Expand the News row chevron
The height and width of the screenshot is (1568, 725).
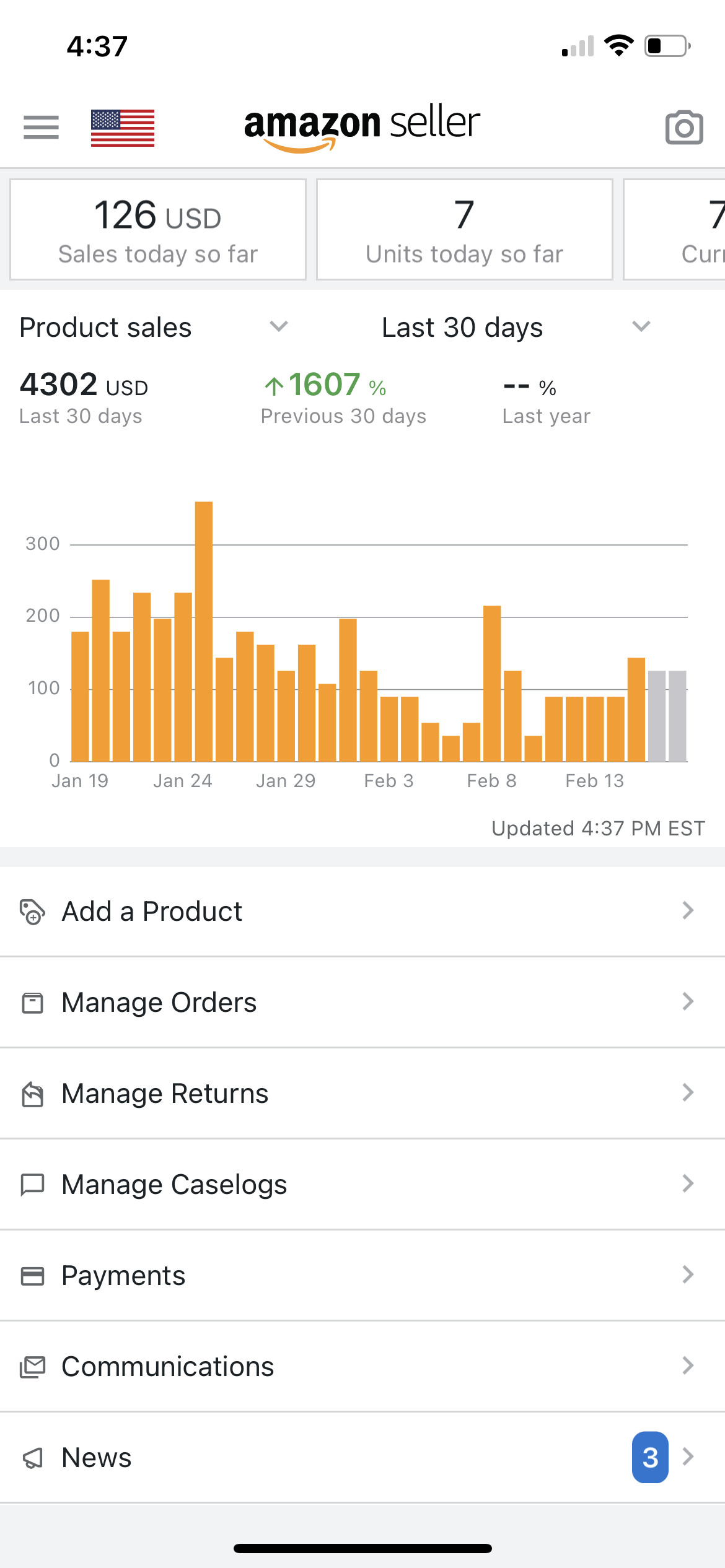[x=688, y=1457]
